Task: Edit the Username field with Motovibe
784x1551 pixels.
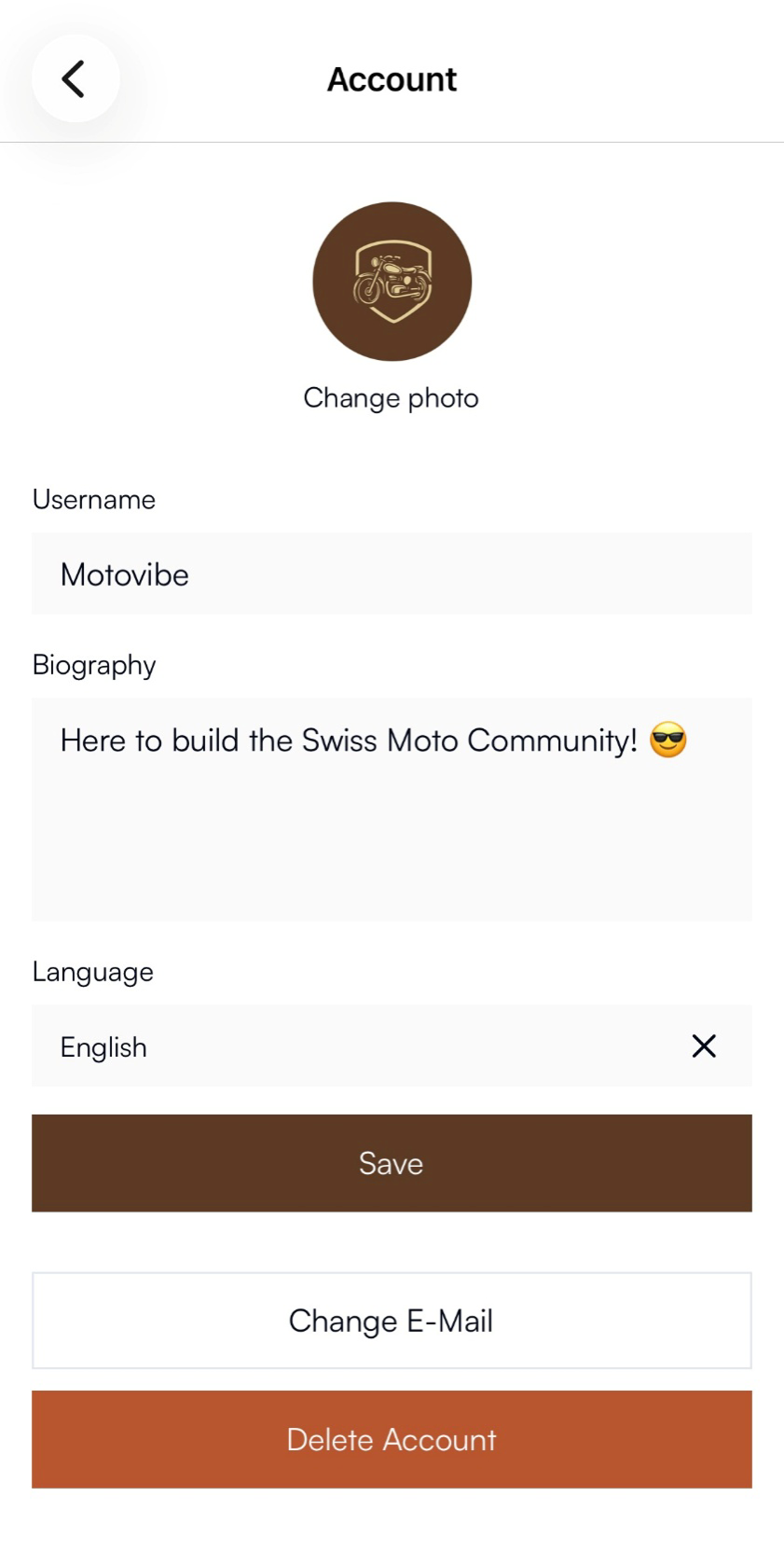Action: point(392,574)
